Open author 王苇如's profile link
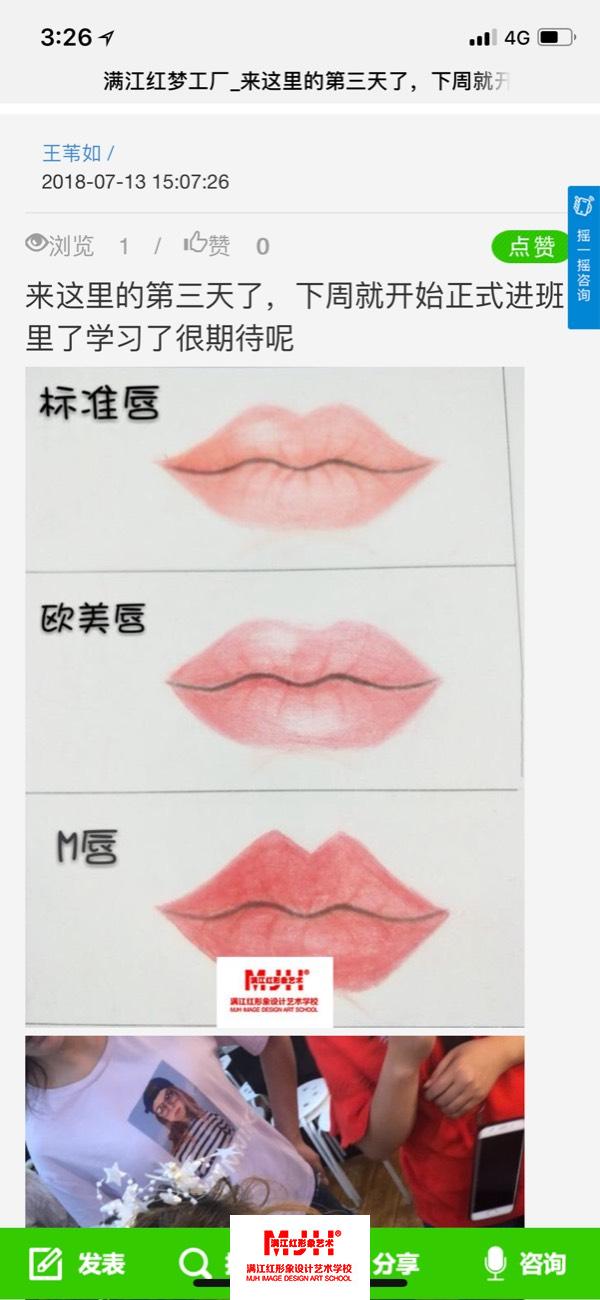 72,153
